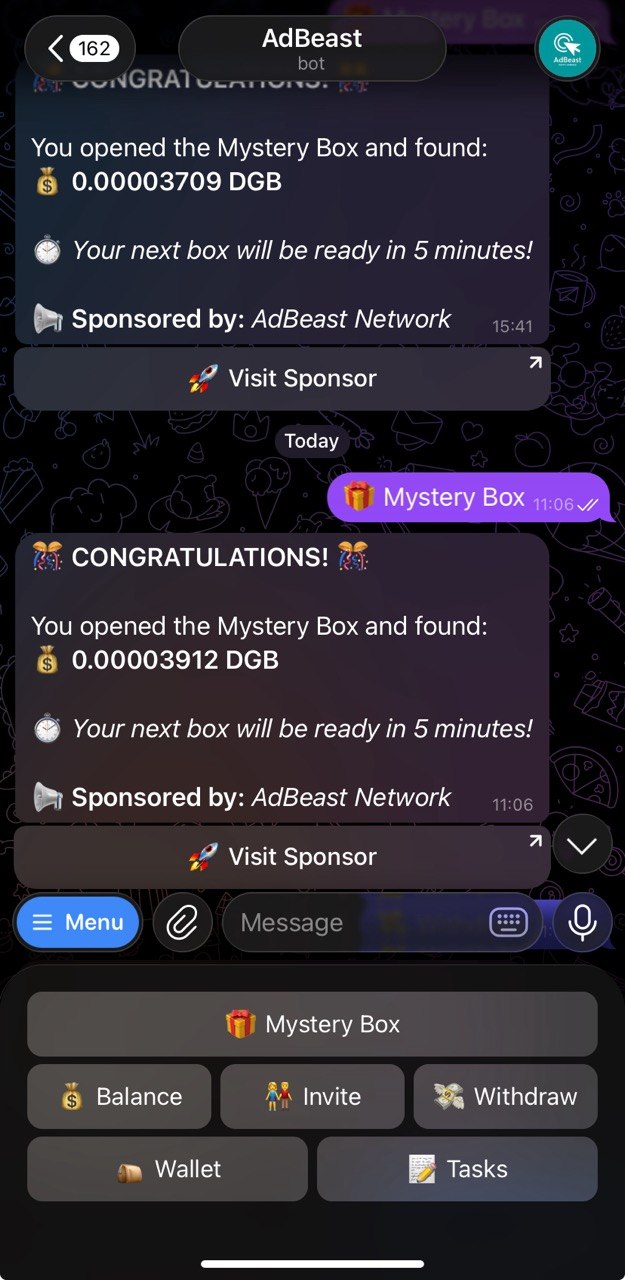This screenshot has width=625, height=1280.
Task: Attach a file with the paperclip
Action: tap(182, 922)
